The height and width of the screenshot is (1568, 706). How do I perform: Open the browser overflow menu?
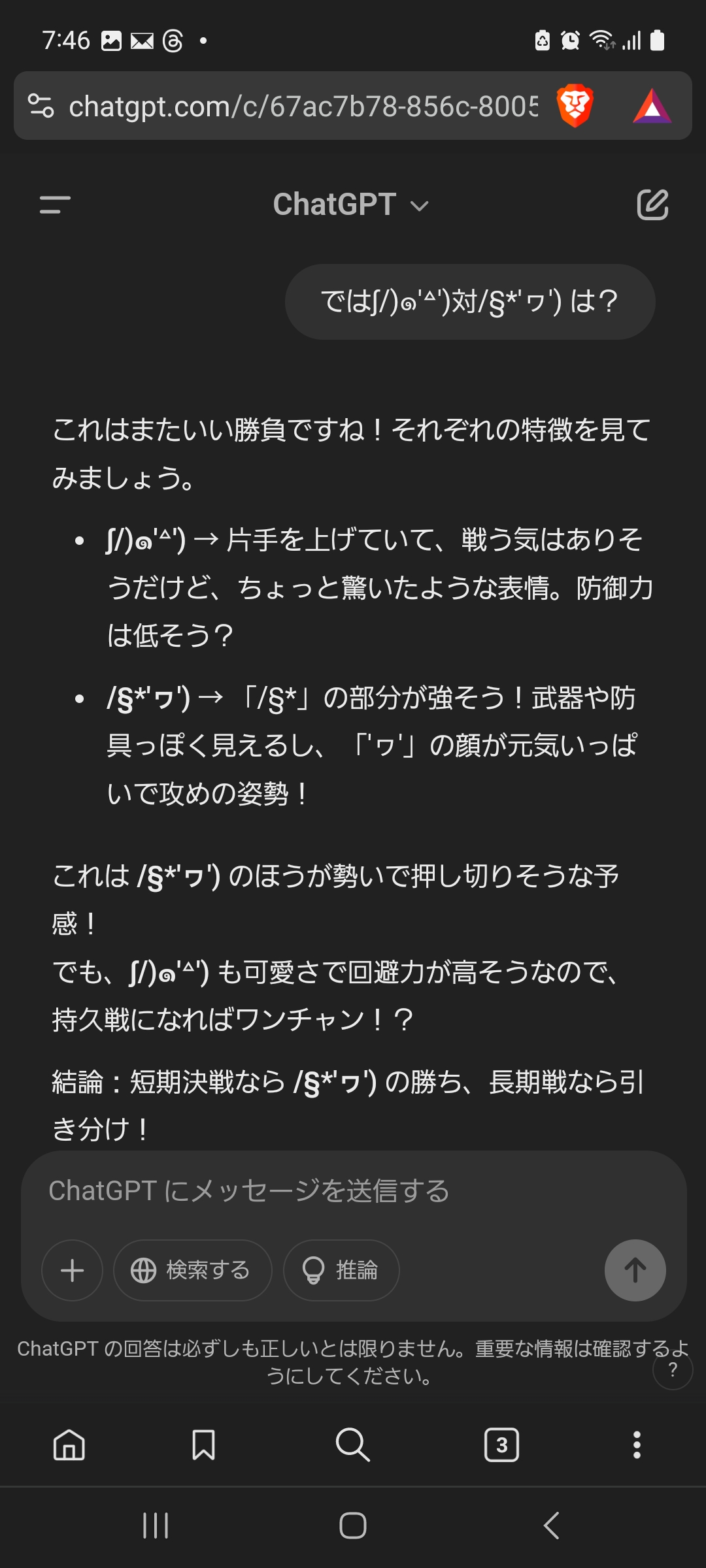coord(637,1445)
